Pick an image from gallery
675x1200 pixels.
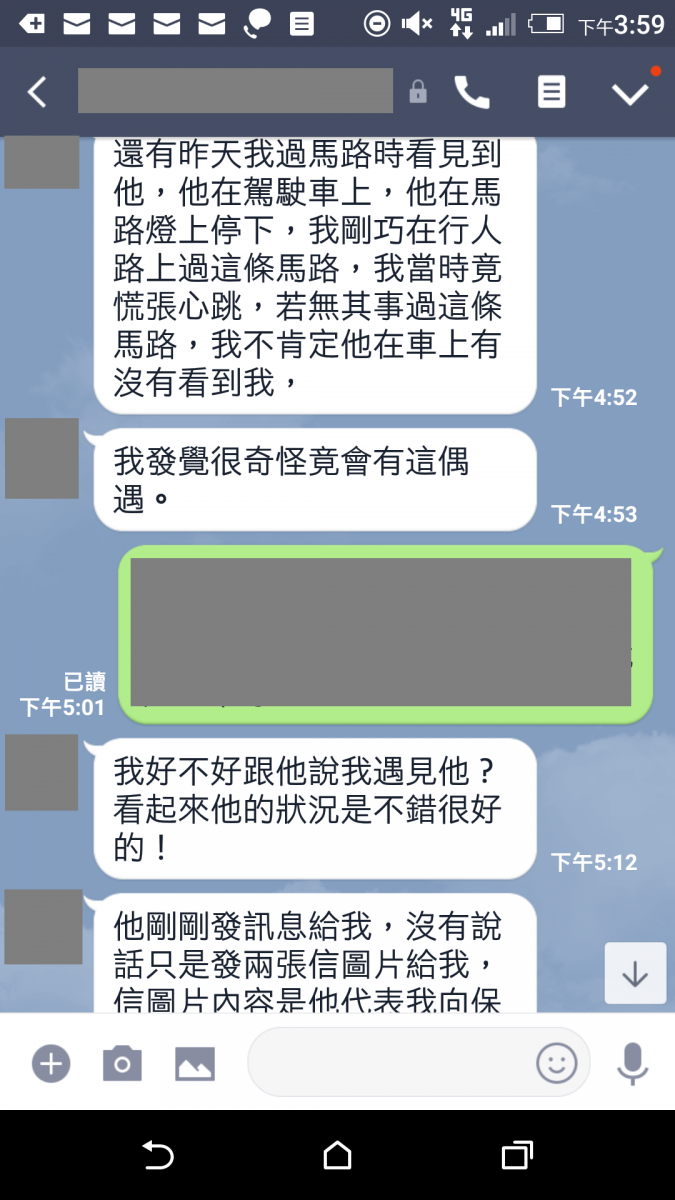pyautogui.click(x=195, y=1063)
